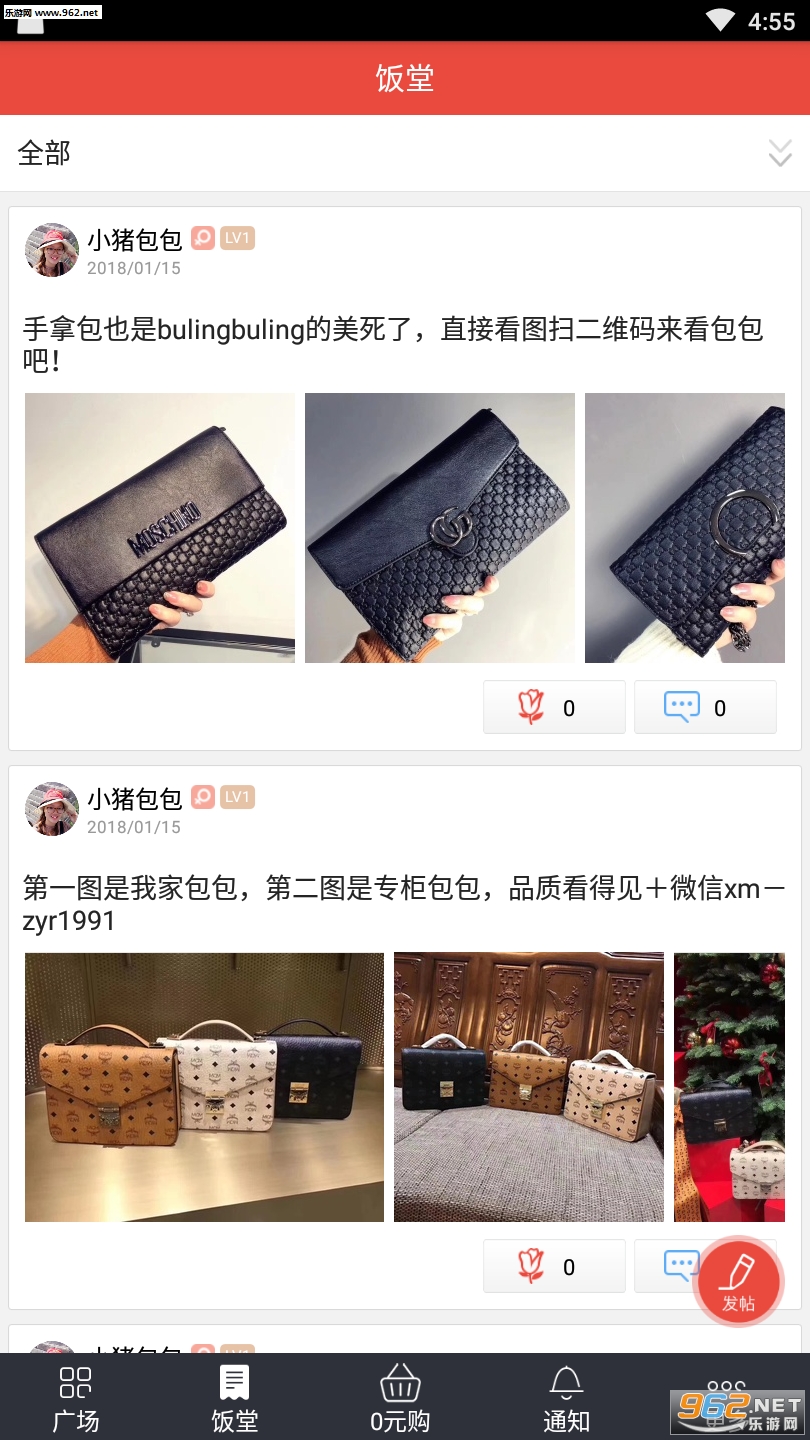Go to the 通知 notifications tab
This screenshot has width=810, height=1440.
coord(566,1398)
